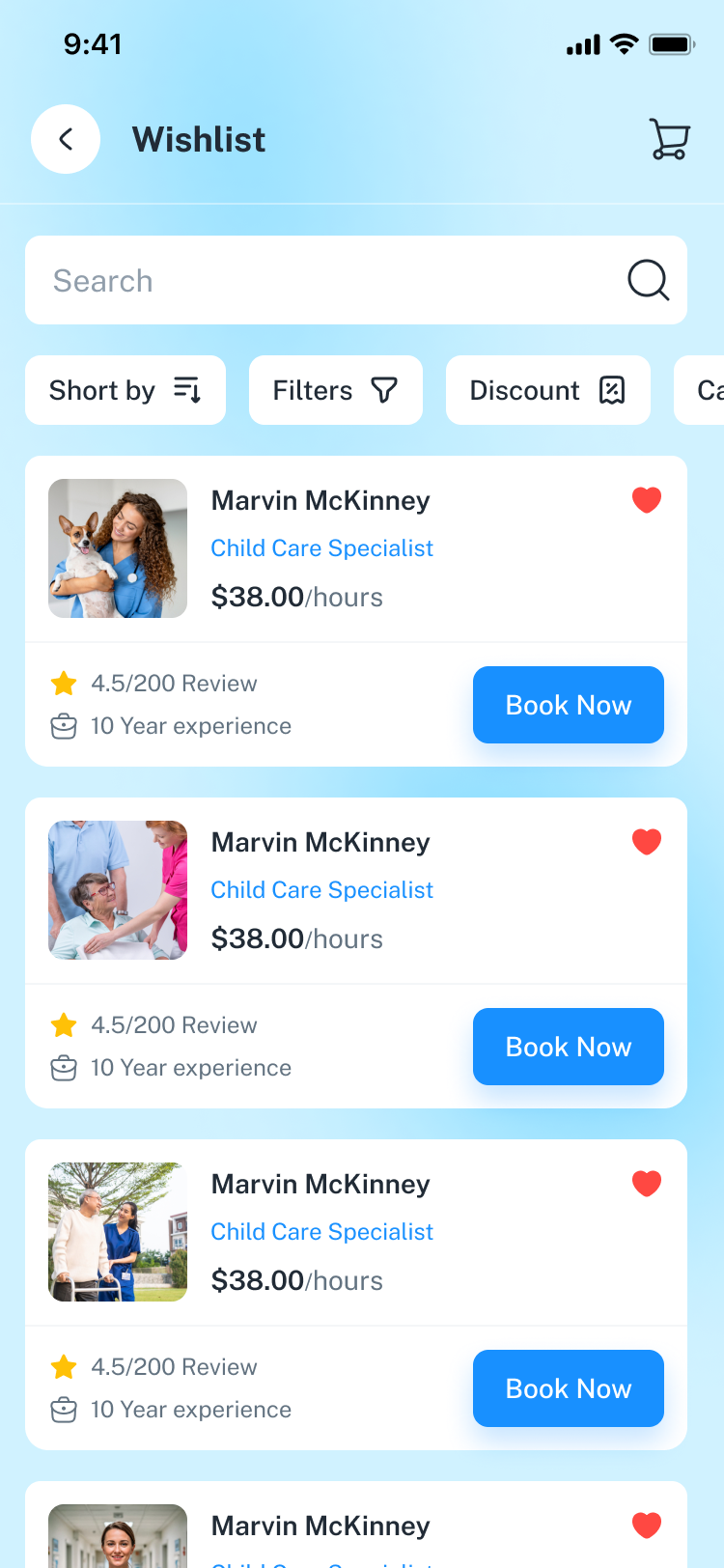
Task: Open the Short by sorting options
Action: coord(125,390)
